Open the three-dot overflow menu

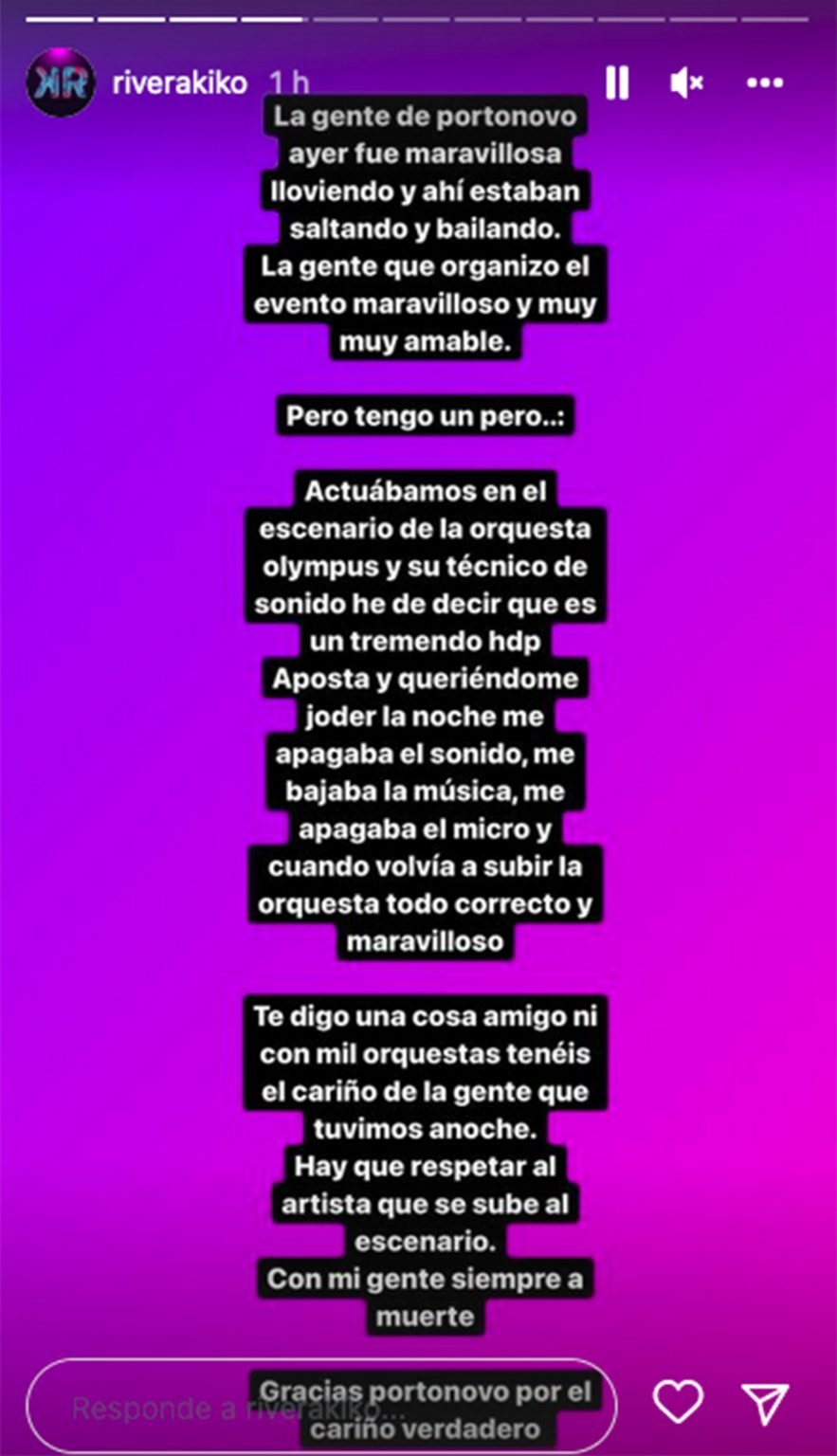[765, 83]
